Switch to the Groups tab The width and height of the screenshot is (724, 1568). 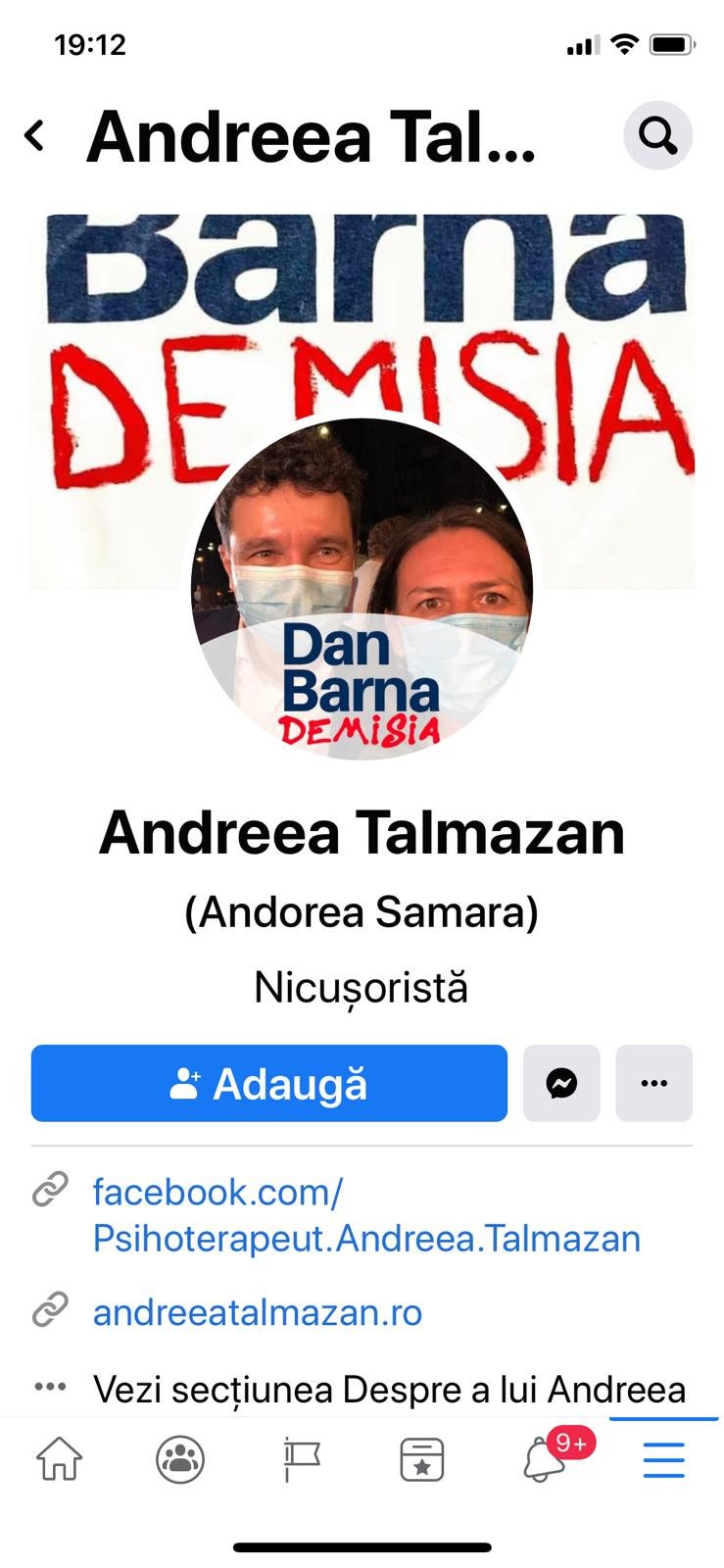click(180, 1459)
